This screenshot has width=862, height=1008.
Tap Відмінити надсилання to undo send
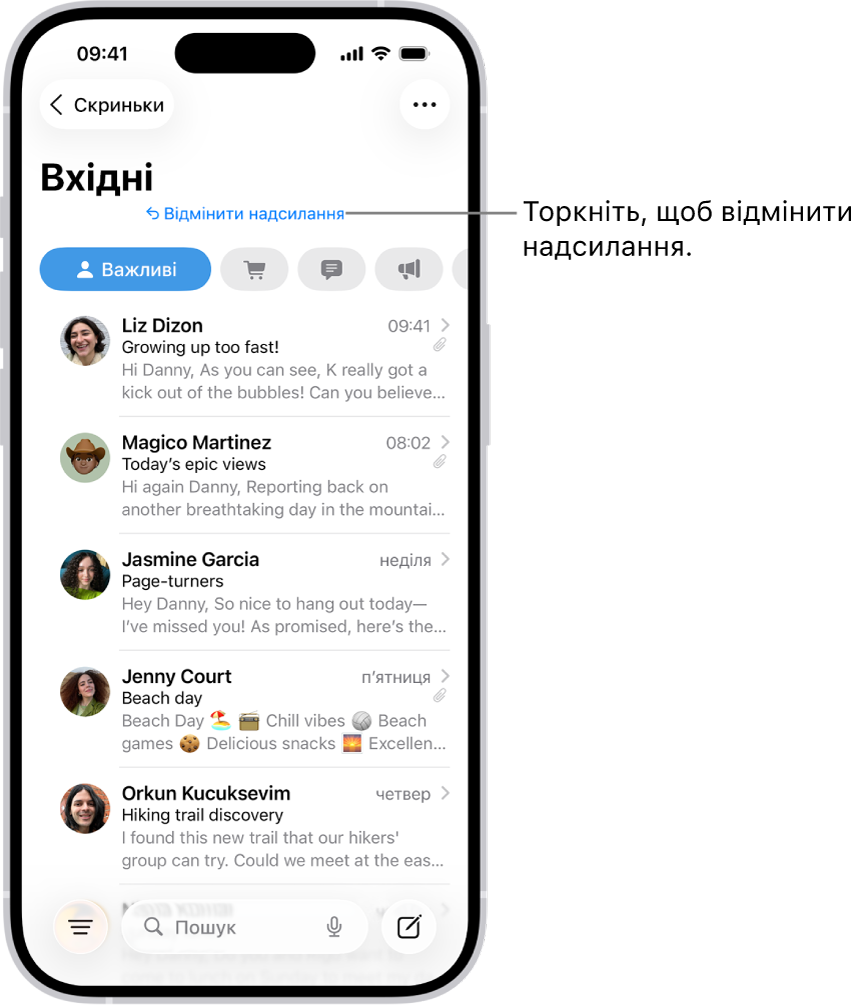(245, 214)
